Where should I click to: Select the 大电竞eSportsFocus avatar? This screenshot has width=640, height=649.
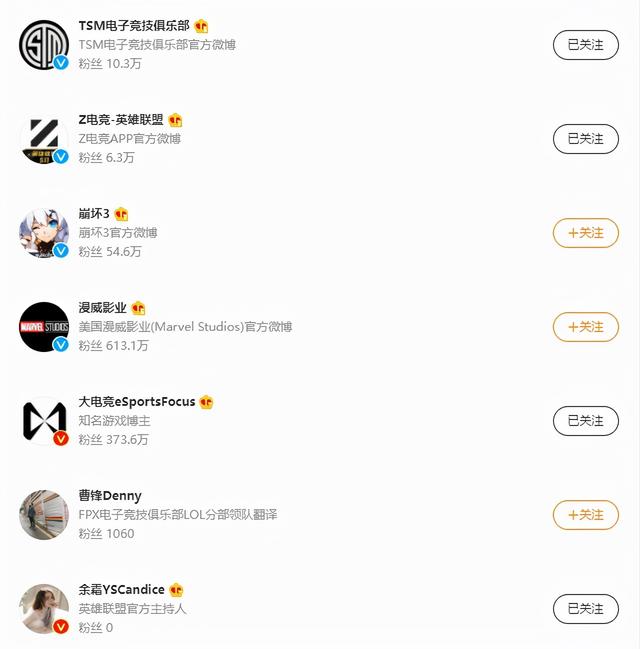coord(44,421)
